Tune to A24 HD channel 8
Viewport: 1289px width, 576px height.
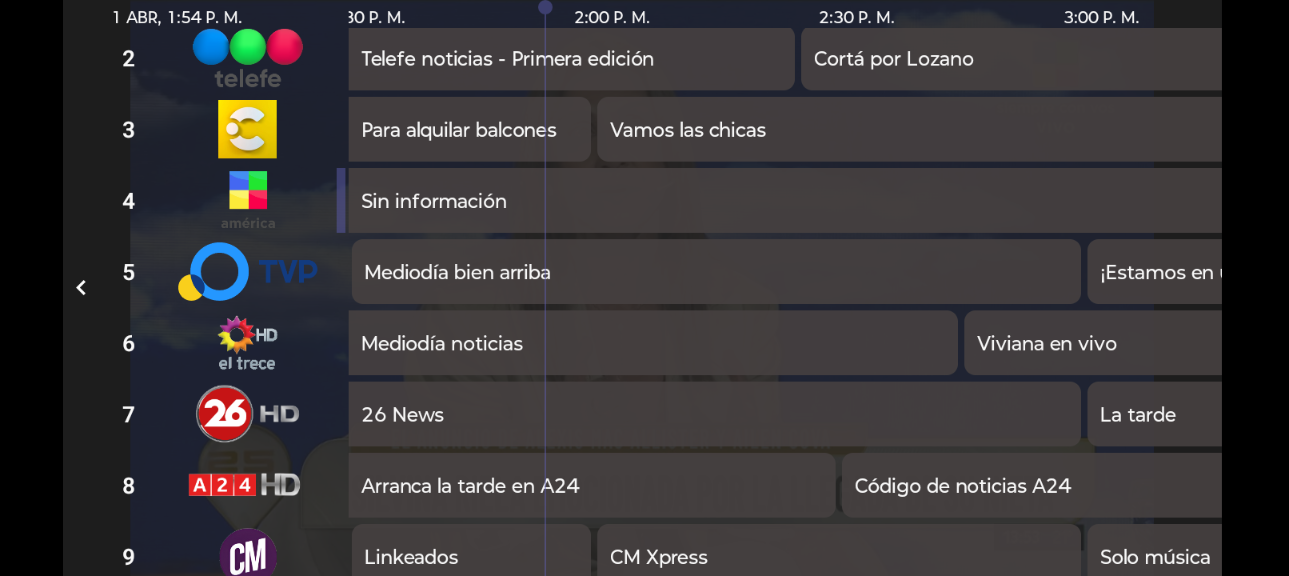coord(245,485)
